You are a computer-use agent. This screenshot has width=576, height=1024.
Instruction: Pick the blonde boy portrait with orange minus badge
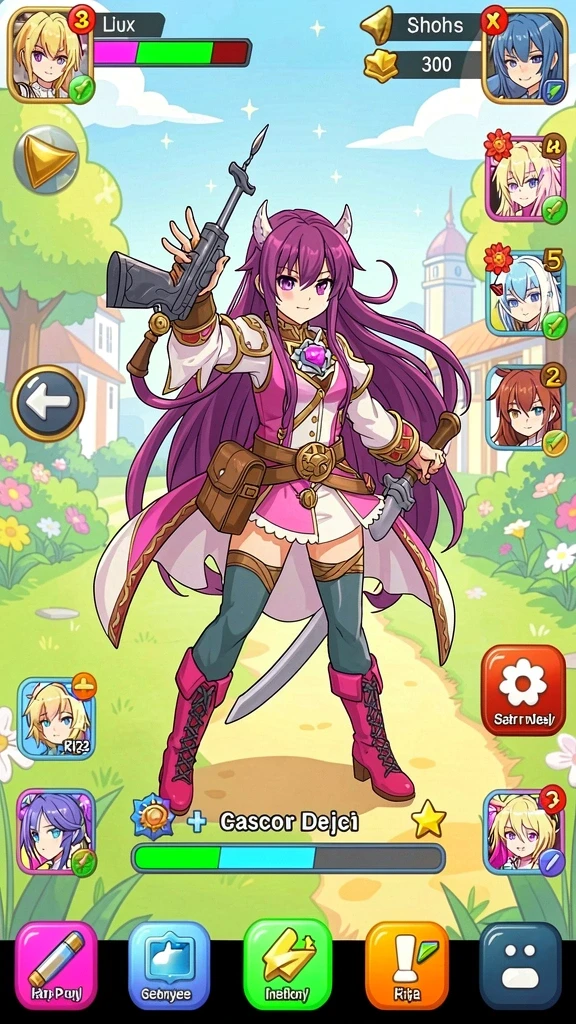pyautogui.click(x=56, y=718)
